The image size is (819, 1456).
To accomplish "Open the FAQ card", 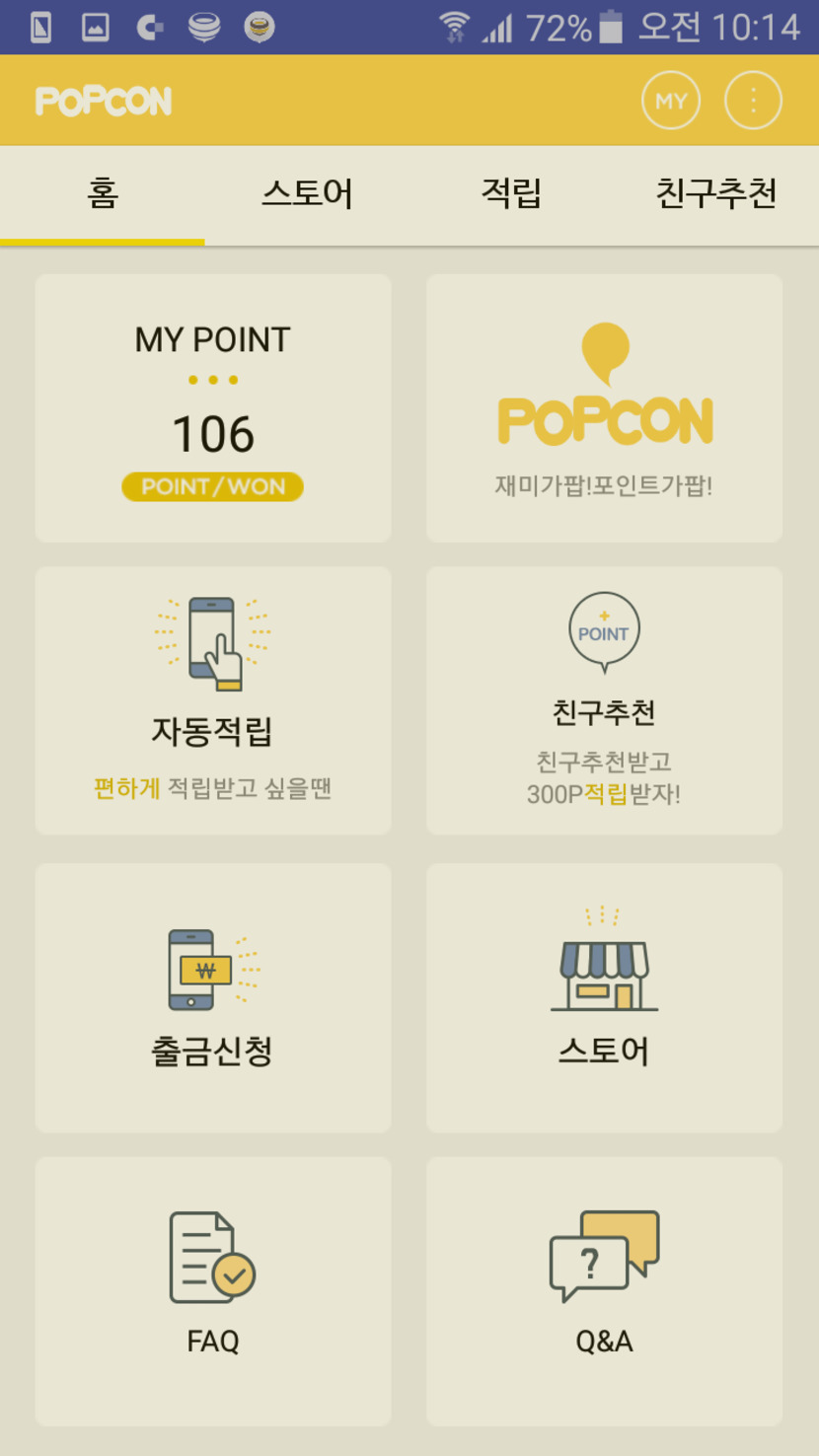I will click(213, 1290).
